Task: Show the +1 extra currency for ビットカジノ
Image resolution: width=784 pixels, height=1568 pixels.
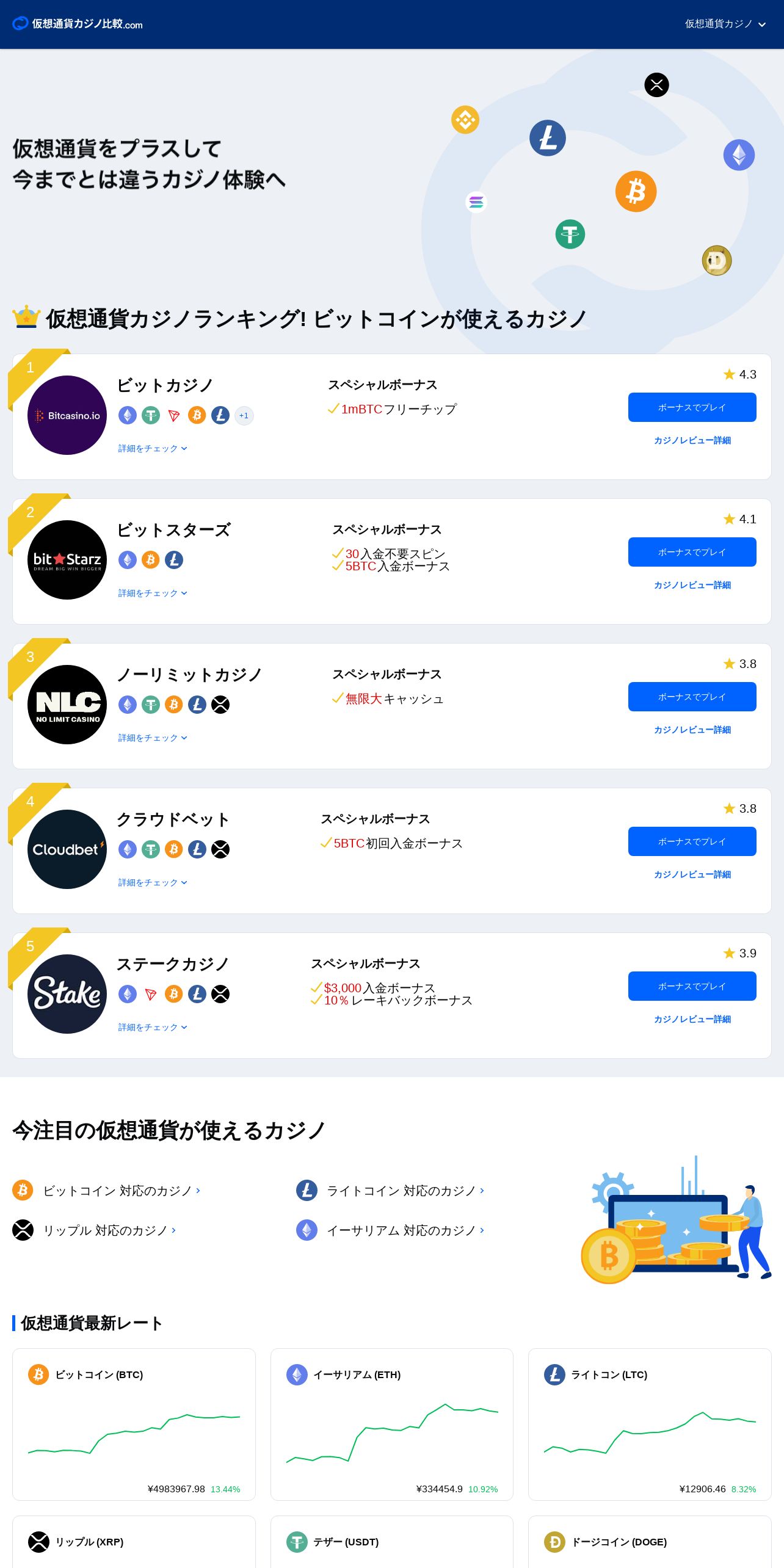Action: [244, 416]
